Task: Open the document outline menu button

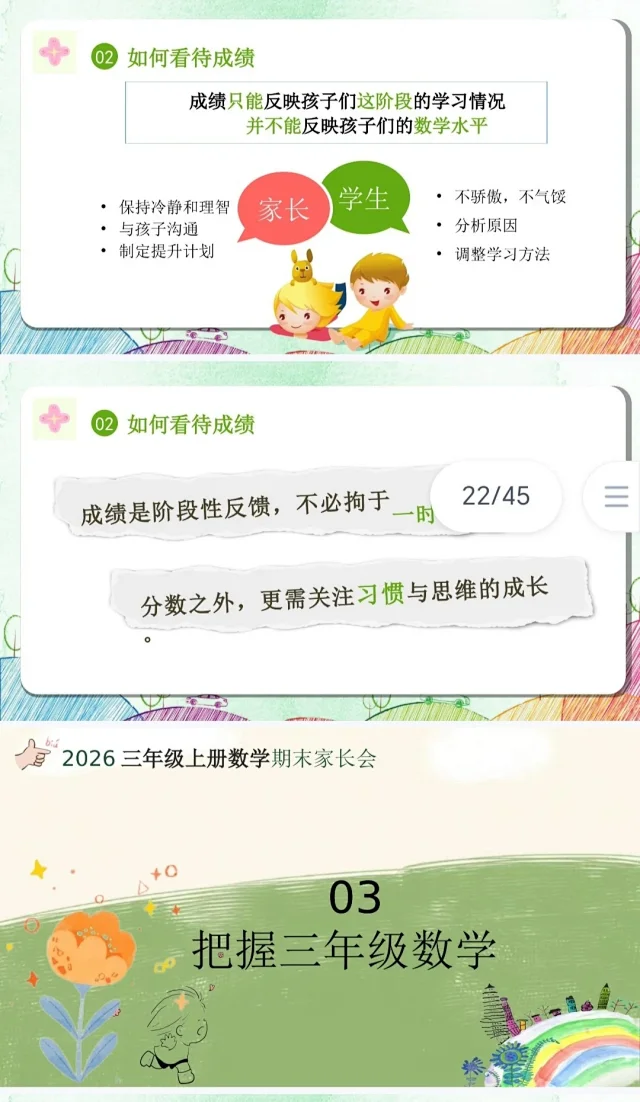Action: pyautogui.click(x=616, y=496)
